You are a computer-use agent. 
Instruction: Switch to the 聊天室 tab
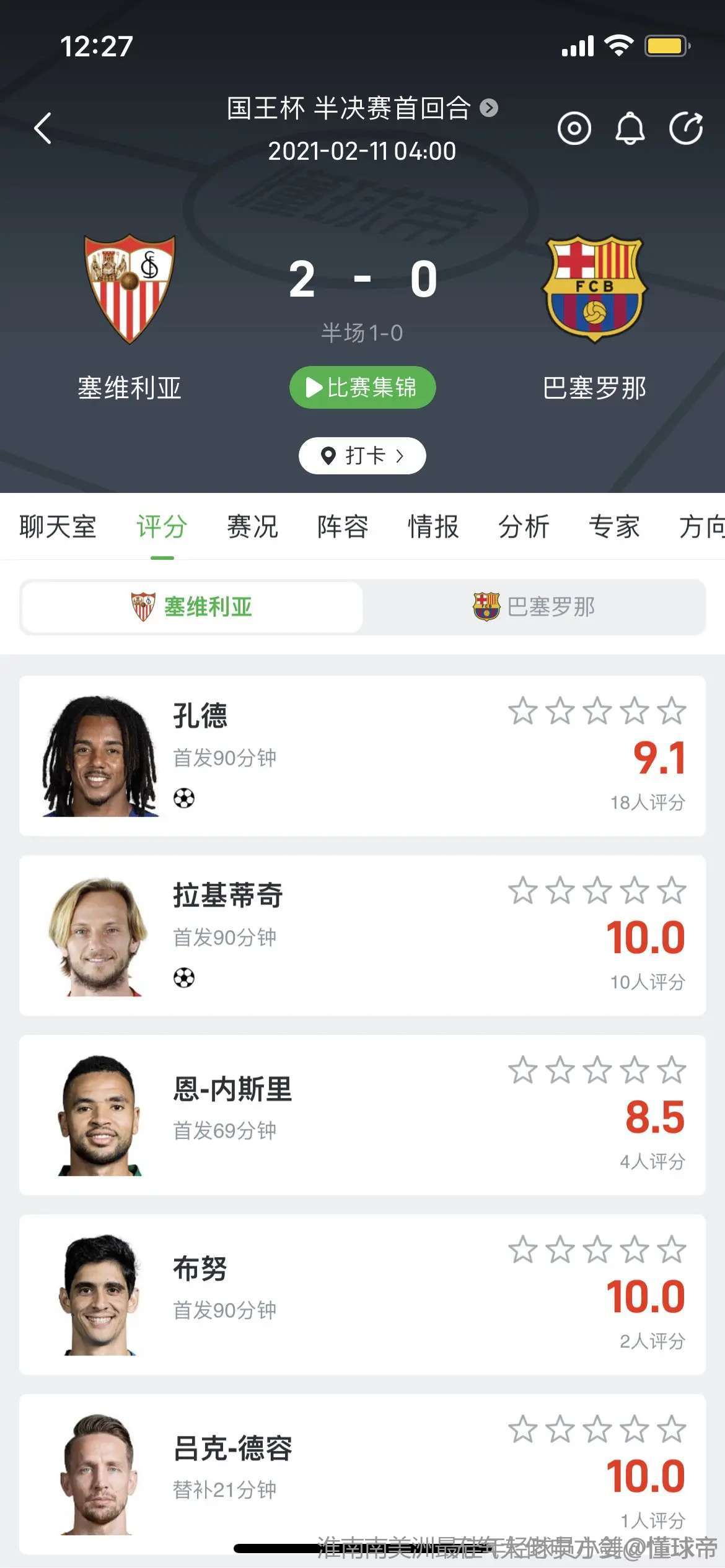[58, 527]
